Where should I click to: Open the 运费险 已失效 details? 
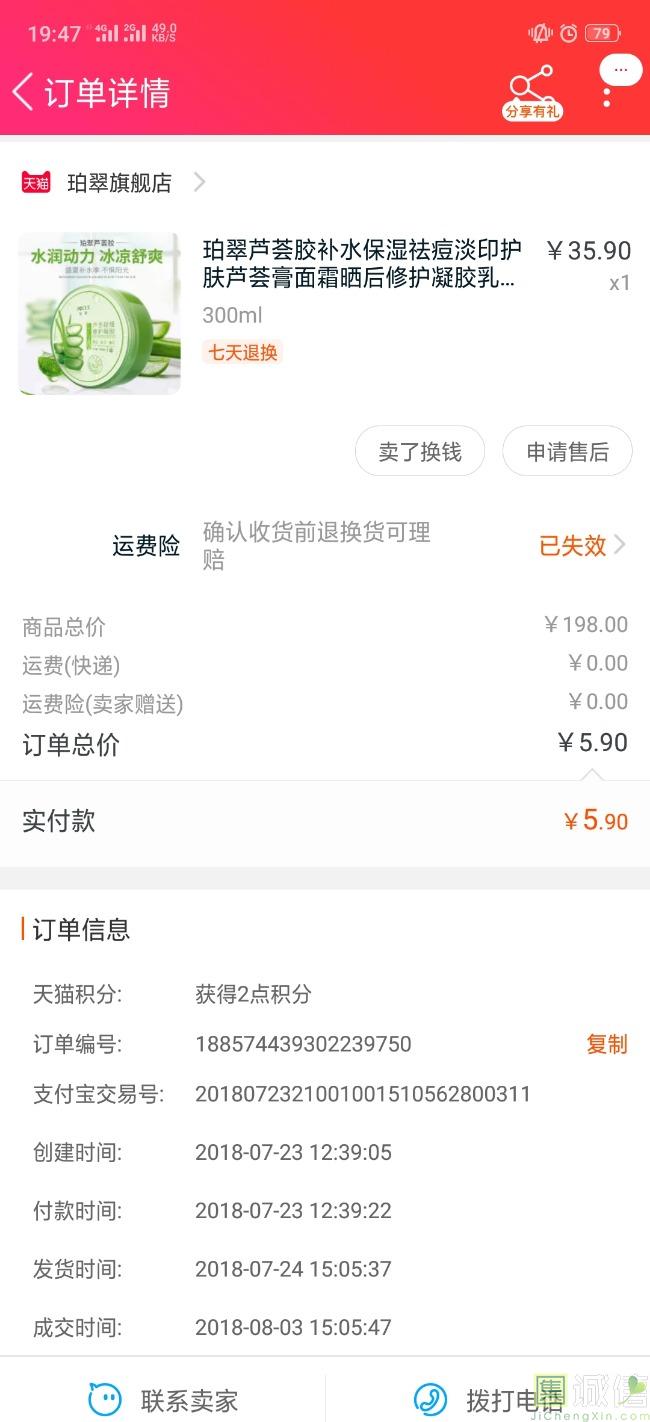[582, 545]
